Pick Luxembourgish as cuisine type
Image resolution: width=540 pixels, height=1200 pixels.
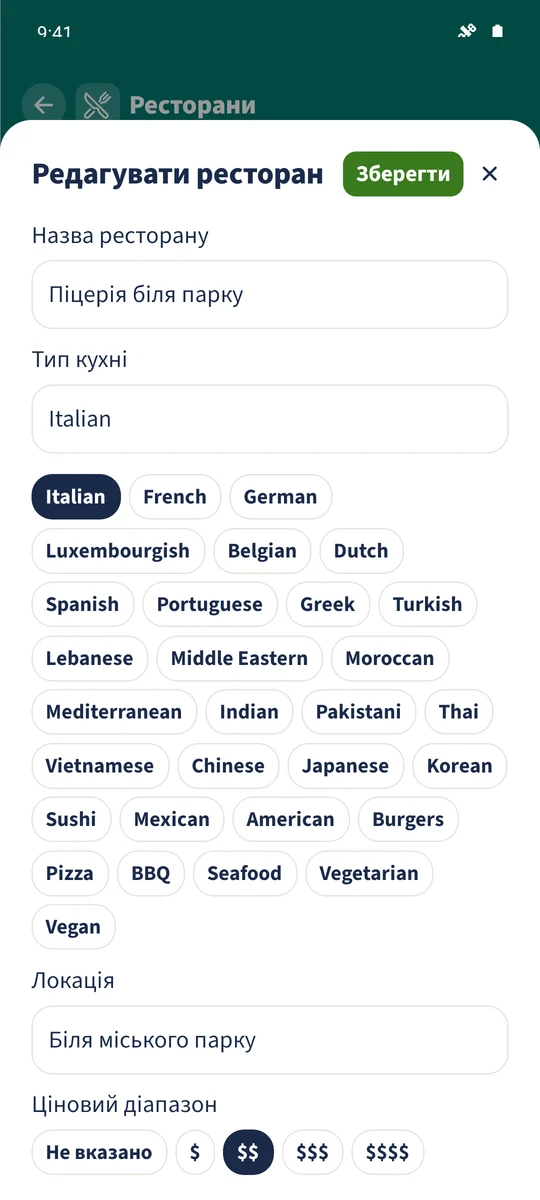click(x=118, y=551)
